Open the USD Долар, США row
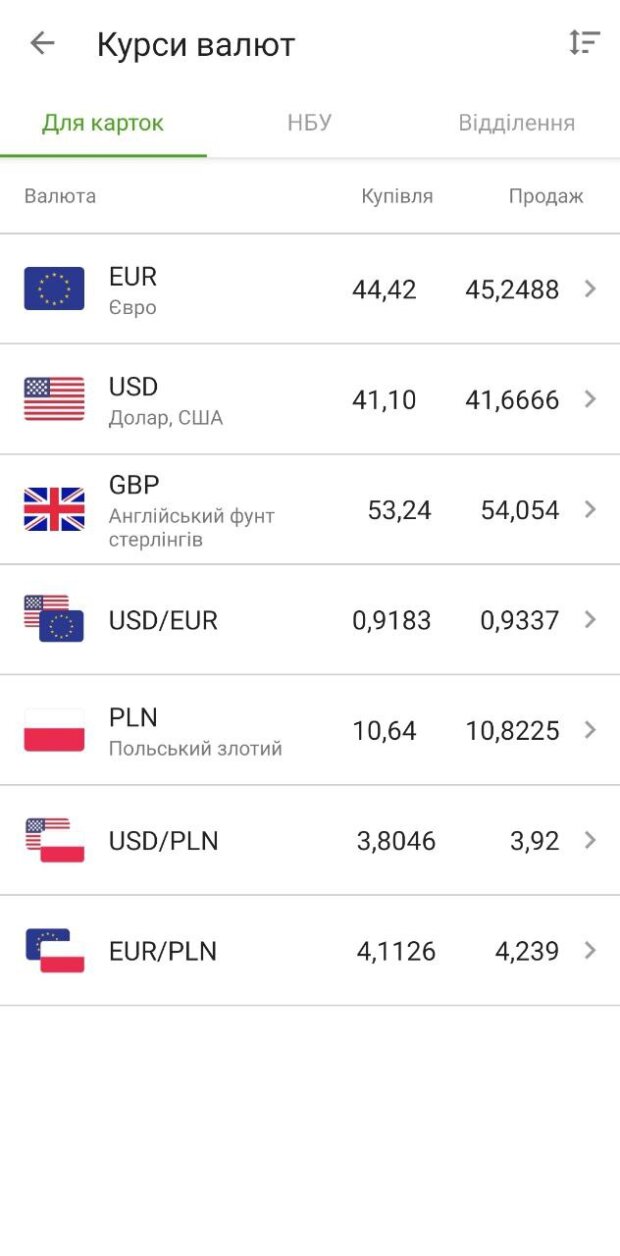The image size is (620, 1256). point(310,399)
